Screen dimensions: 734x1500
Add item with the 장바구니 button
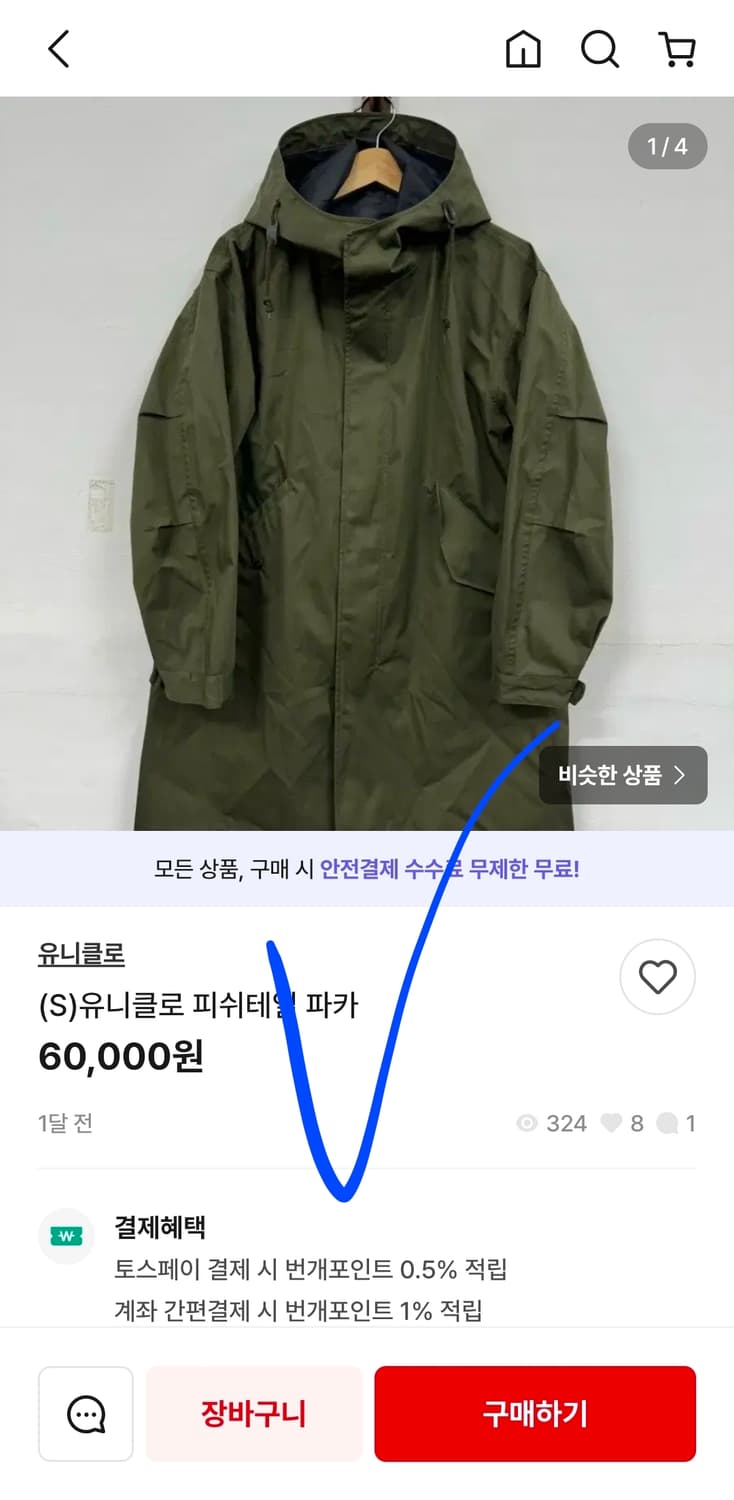(253, 1413)
